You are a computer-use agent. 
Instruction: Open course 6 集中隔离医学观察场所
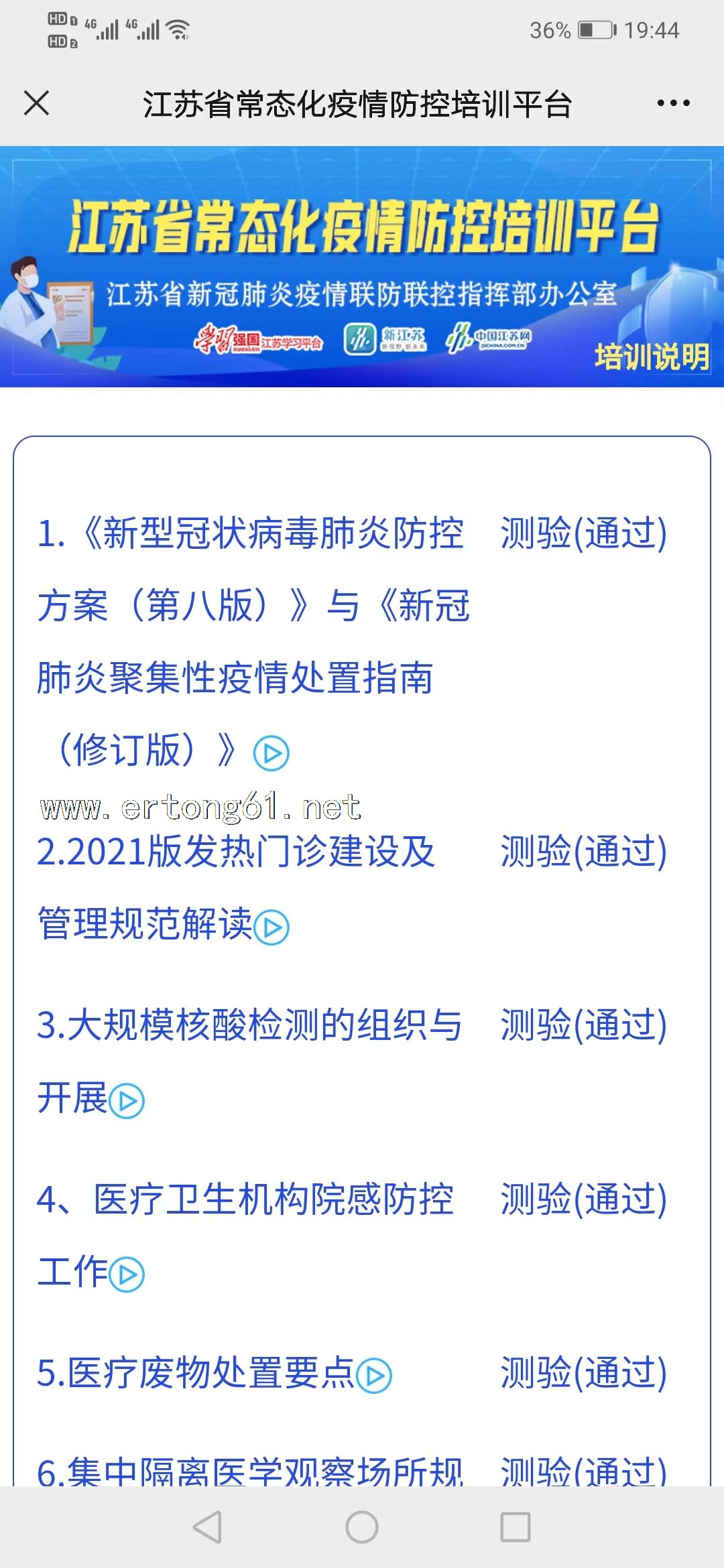tap(249, 1471)
